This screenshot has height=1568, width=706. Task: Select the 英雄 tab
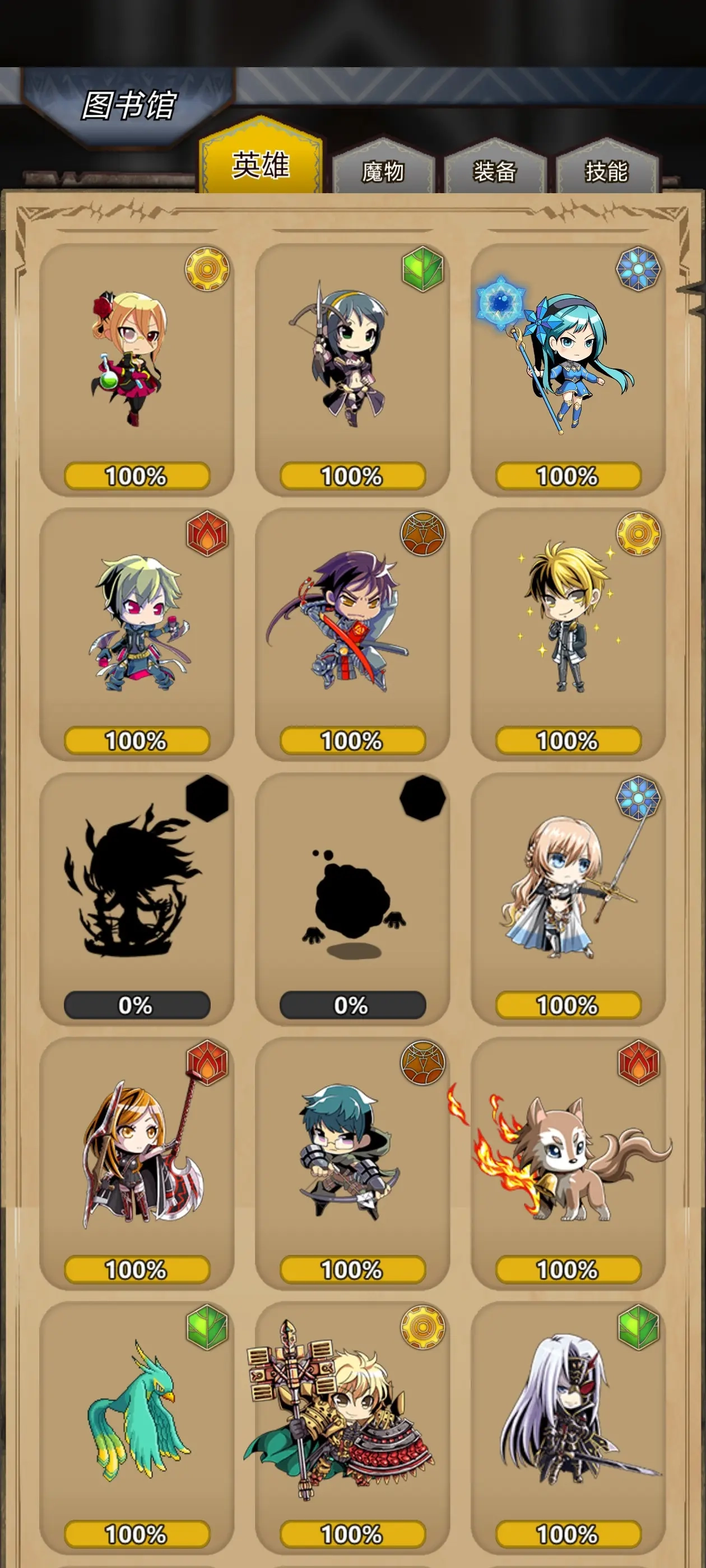click(x=260, y=163)
